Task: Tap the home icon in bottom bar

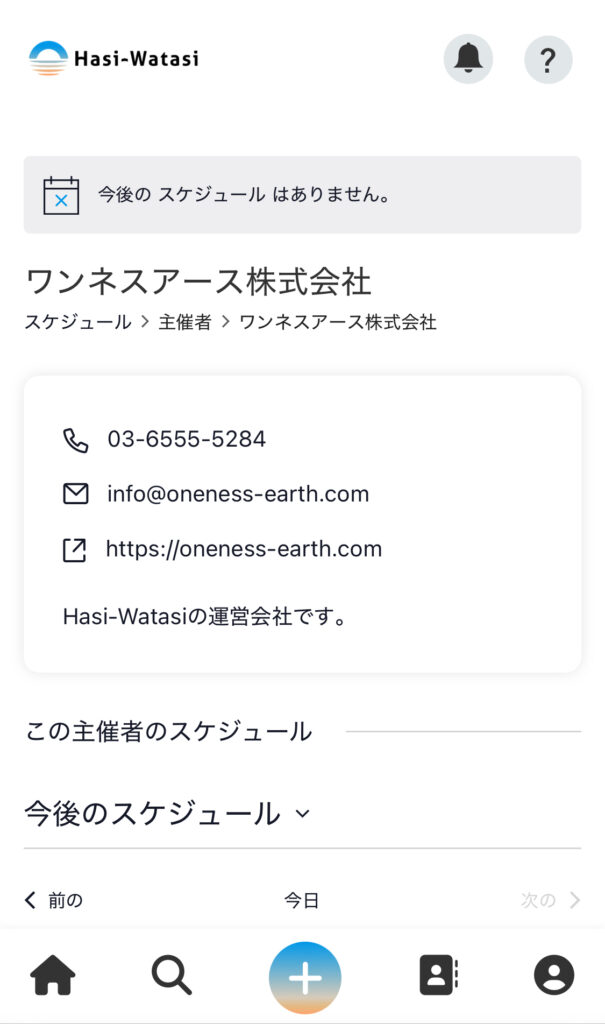Action: [52, 975]
